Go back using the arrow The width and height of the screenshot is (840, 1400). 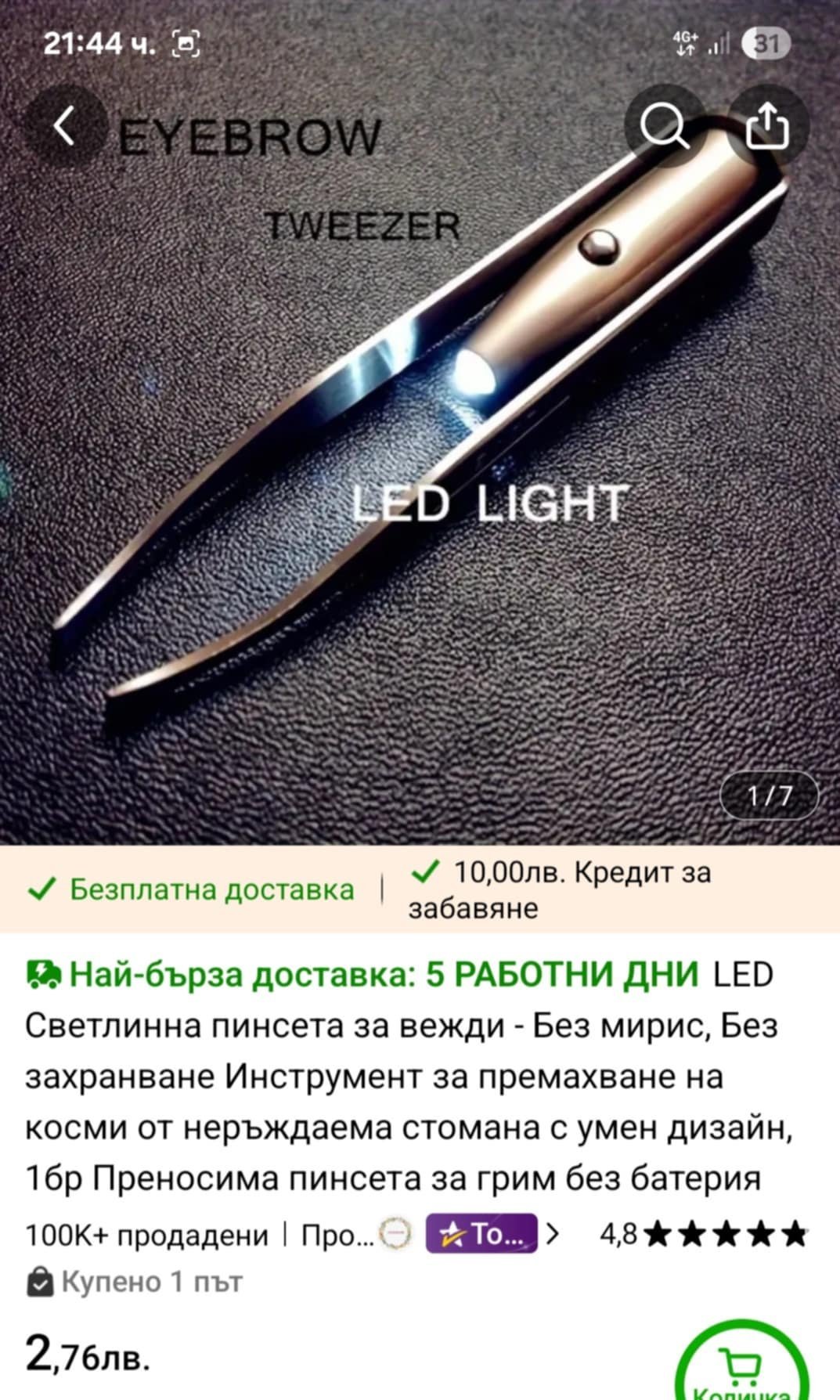click(x=64, y=126)
